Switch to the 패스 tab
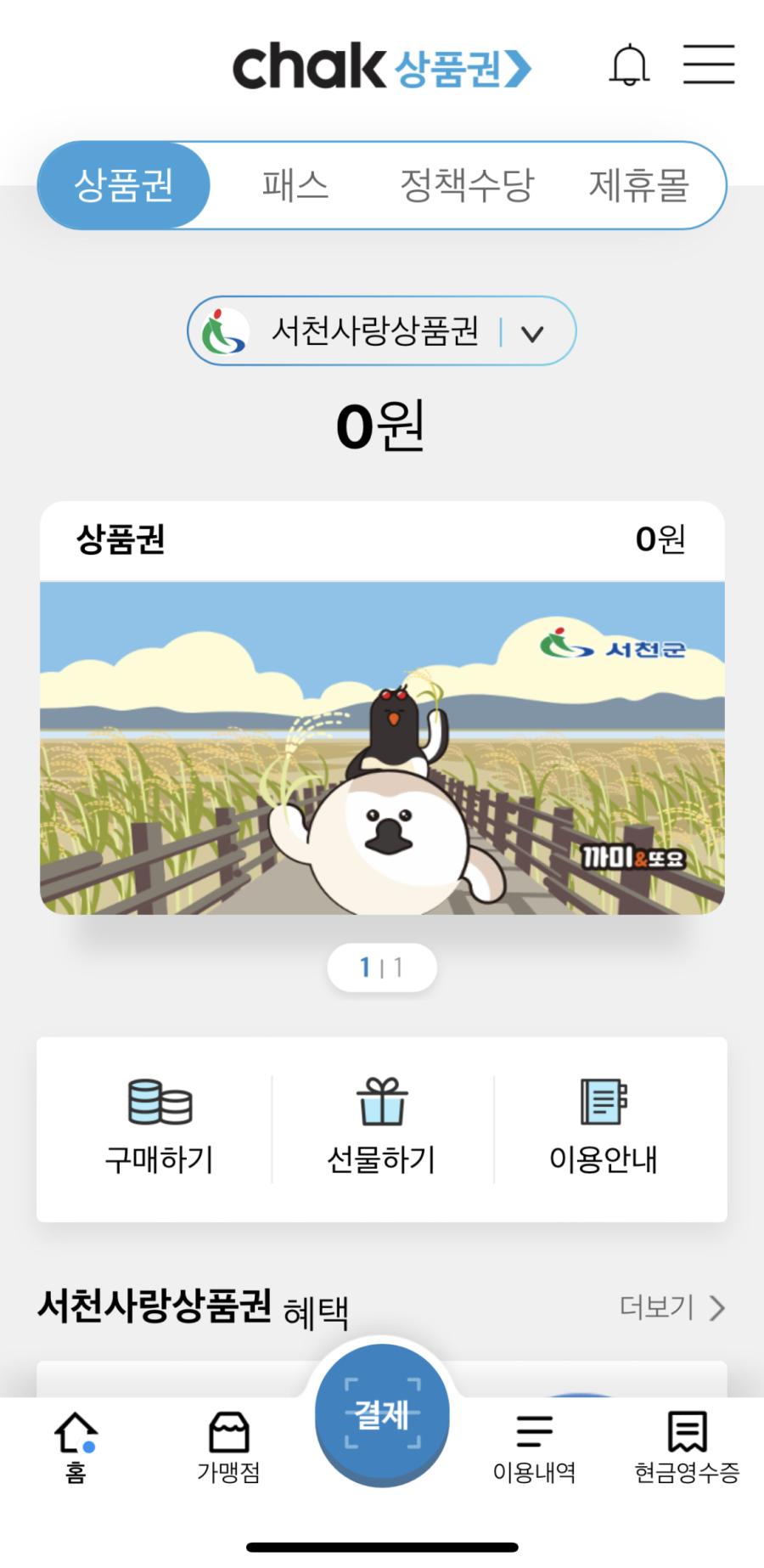The width and height of the screenshot is (764, 1568). pyautogui.click(x=295, y=185)
